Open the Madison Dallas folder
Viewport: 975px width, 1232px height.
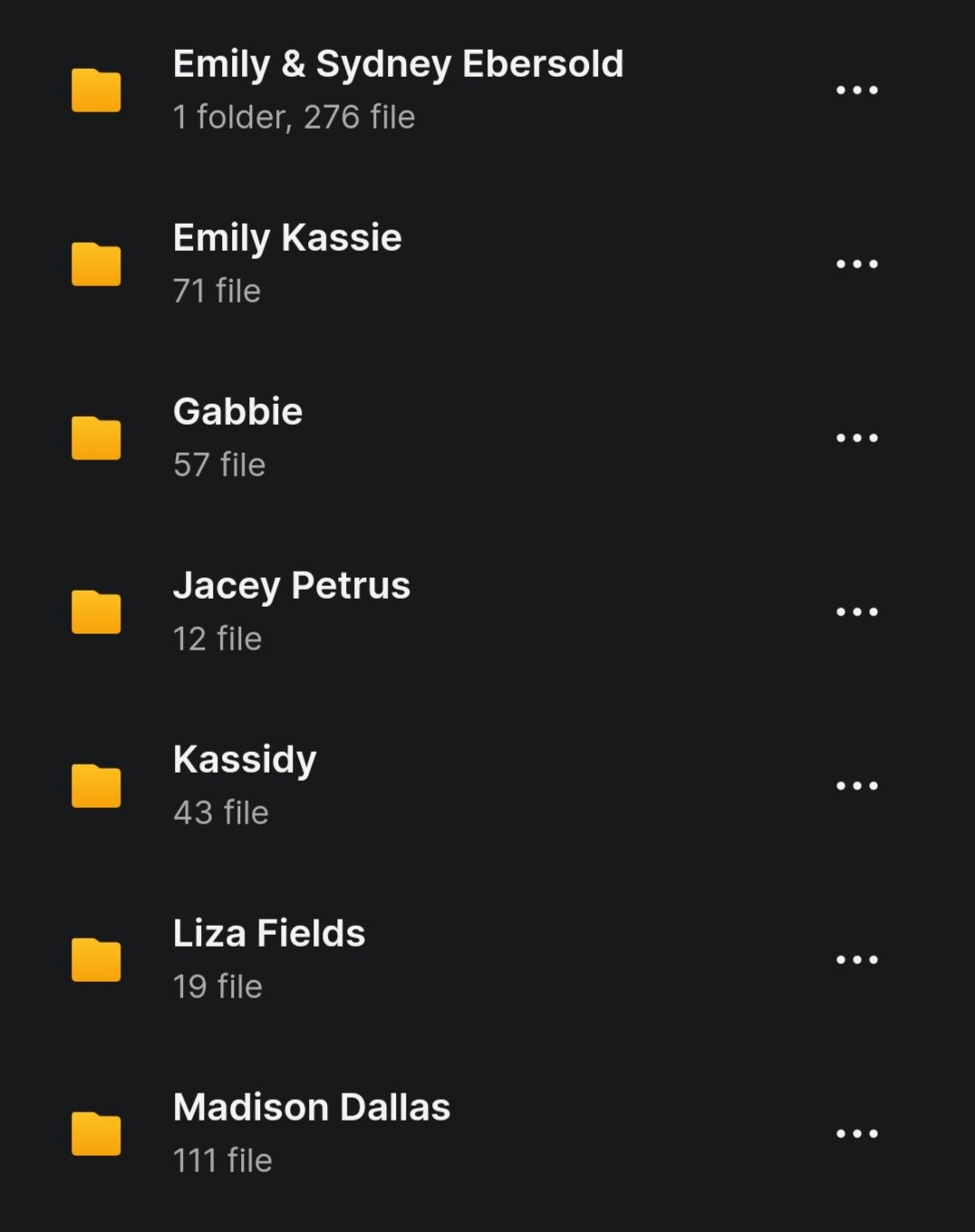(311, 1109)
